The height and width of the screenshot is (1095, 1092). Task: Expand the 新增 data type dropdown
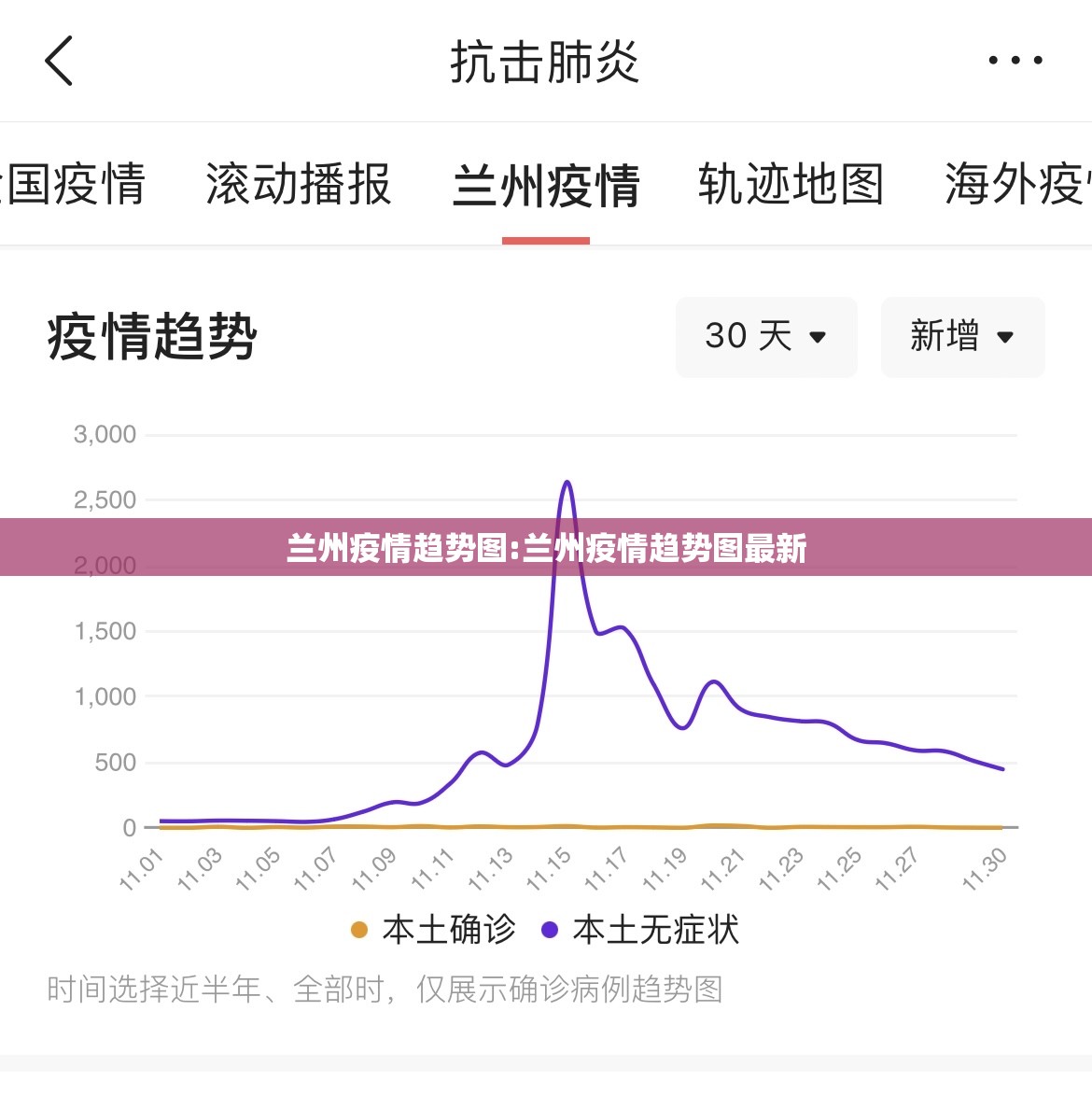[962, 337]
